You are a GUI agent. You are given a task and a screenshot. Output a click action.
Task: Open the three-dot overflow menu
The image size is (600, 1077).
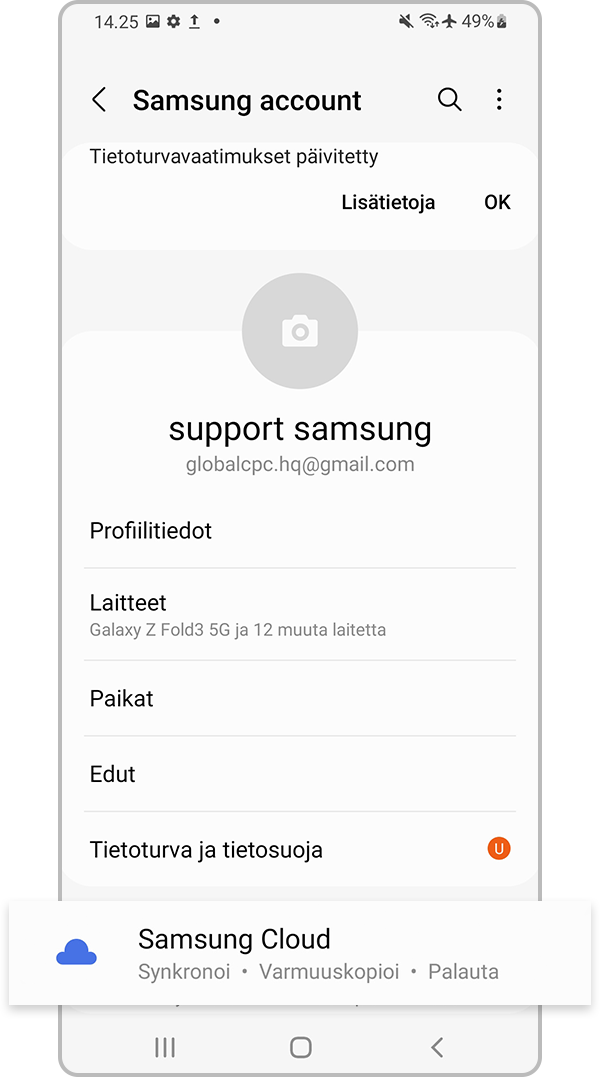click(x=499, y=100)
